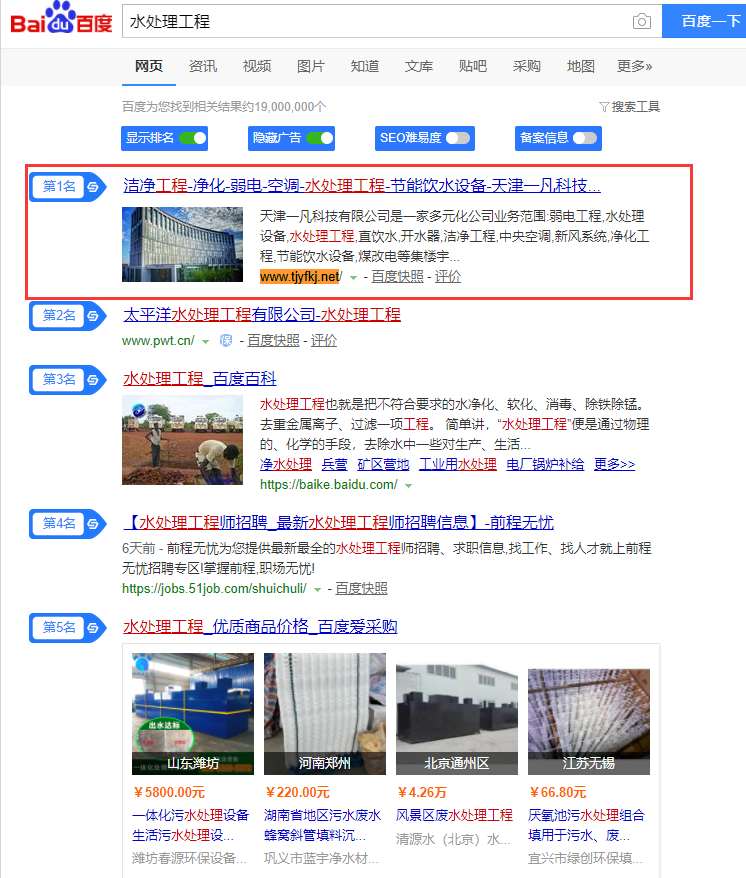Switch to the 知道 tab
Image resolution: width=746 pixels, height=878 pixels.
pyautogui.click(x=365, y=66)
